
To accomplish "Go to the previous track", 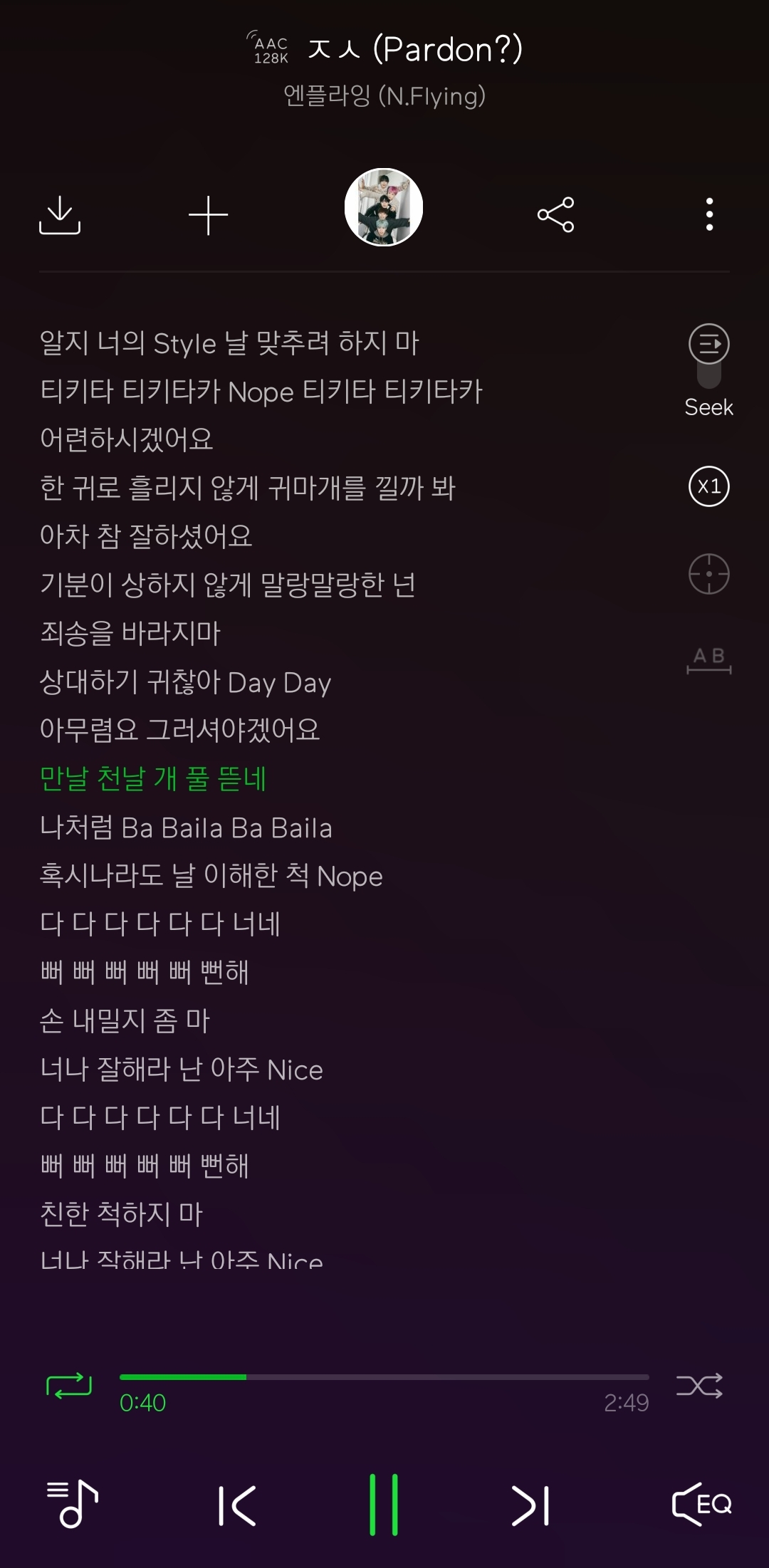I will click(x=237, y=1505).
